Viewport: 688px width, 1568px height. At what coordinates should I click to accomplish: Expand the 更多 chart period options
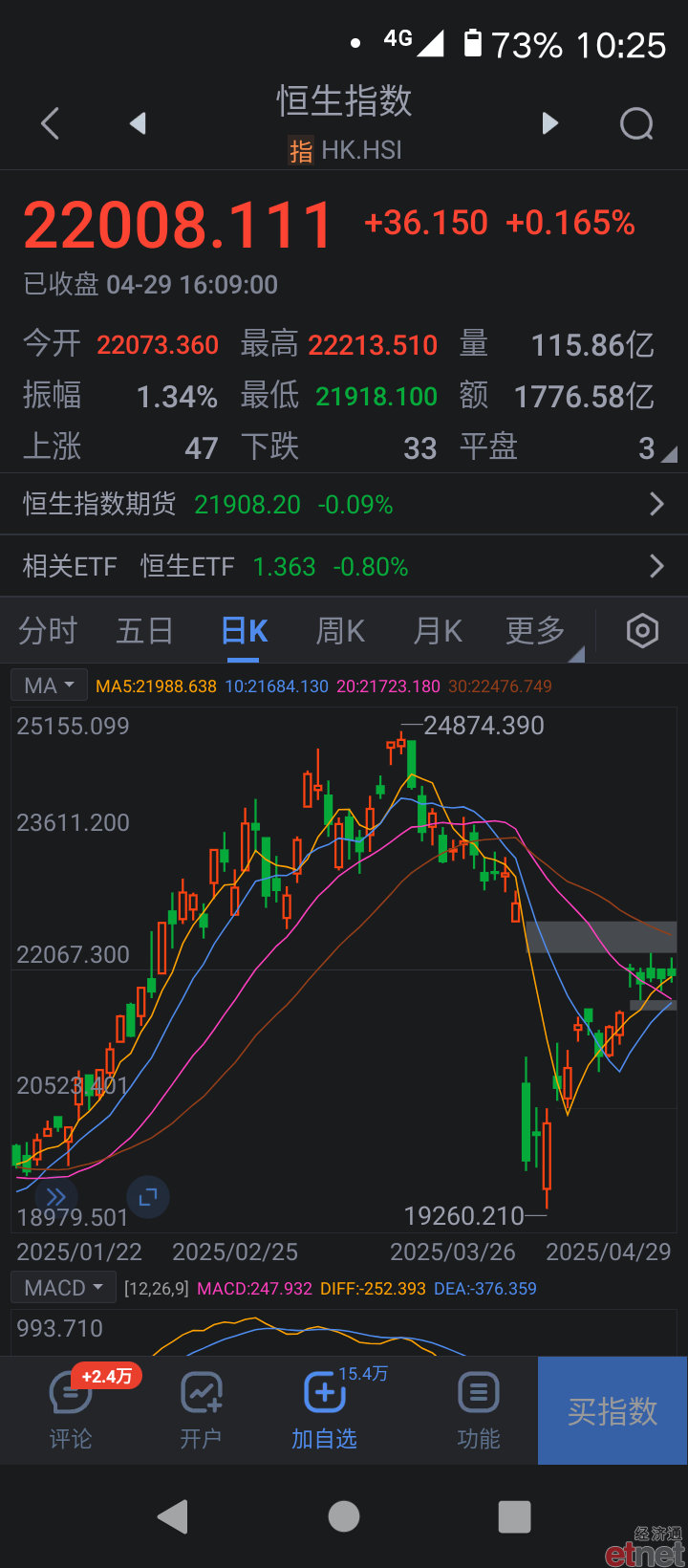(x=537, y=631)
